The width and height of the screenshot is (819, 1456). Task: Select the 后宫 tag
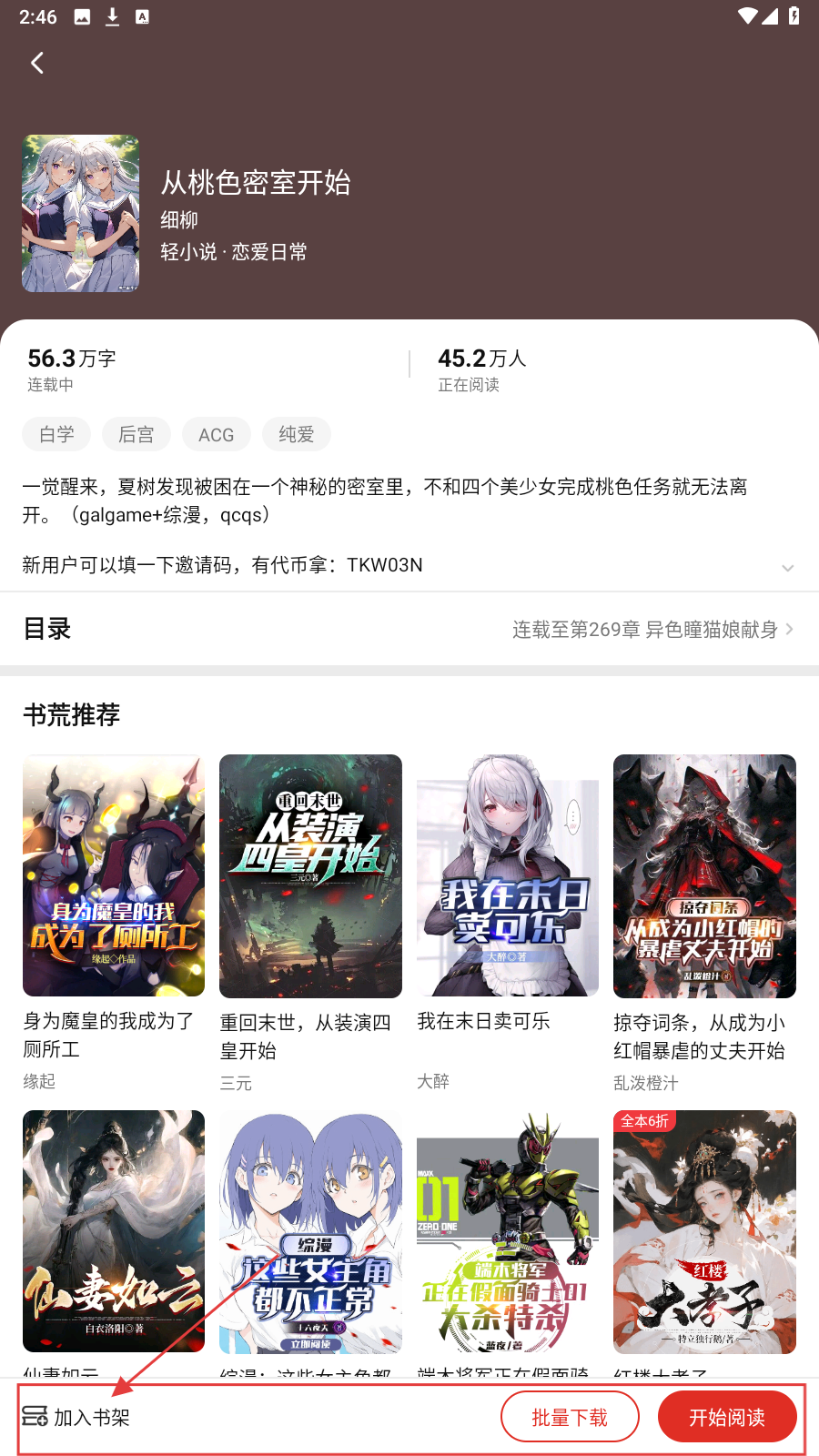click(136, 435)
